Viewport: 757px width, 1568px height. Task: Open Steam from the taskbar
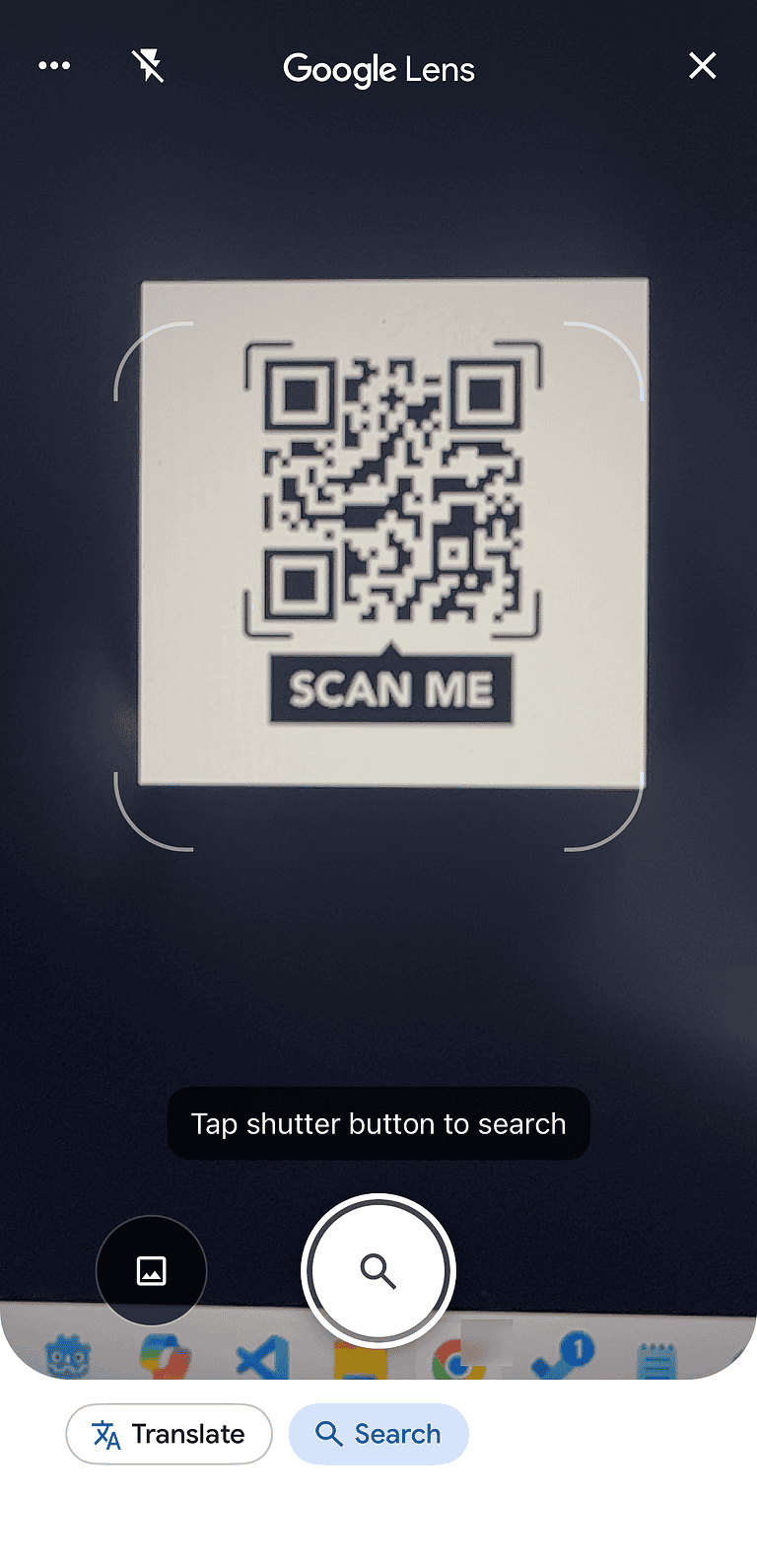click(x=552, y=1358)
